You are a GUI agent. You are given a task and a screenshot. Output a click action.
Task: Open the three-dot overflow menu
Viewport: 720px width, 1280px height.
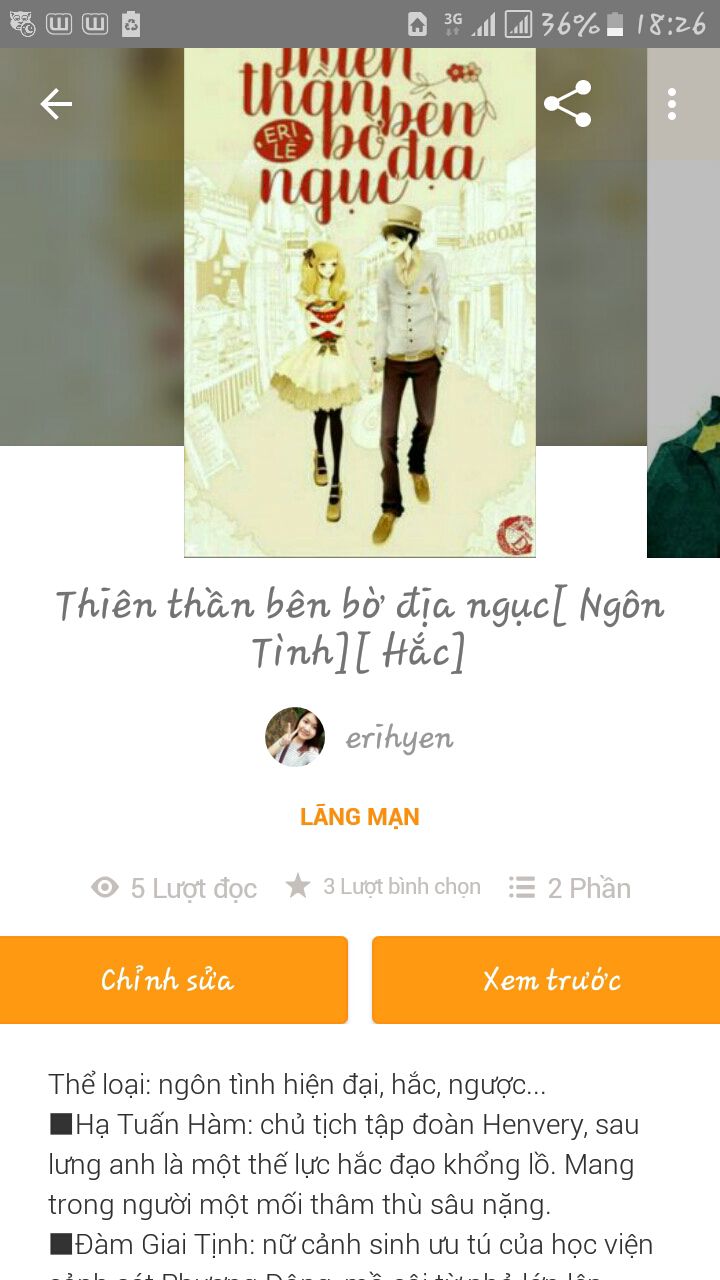pyautogui.click(x=672, y=104)
